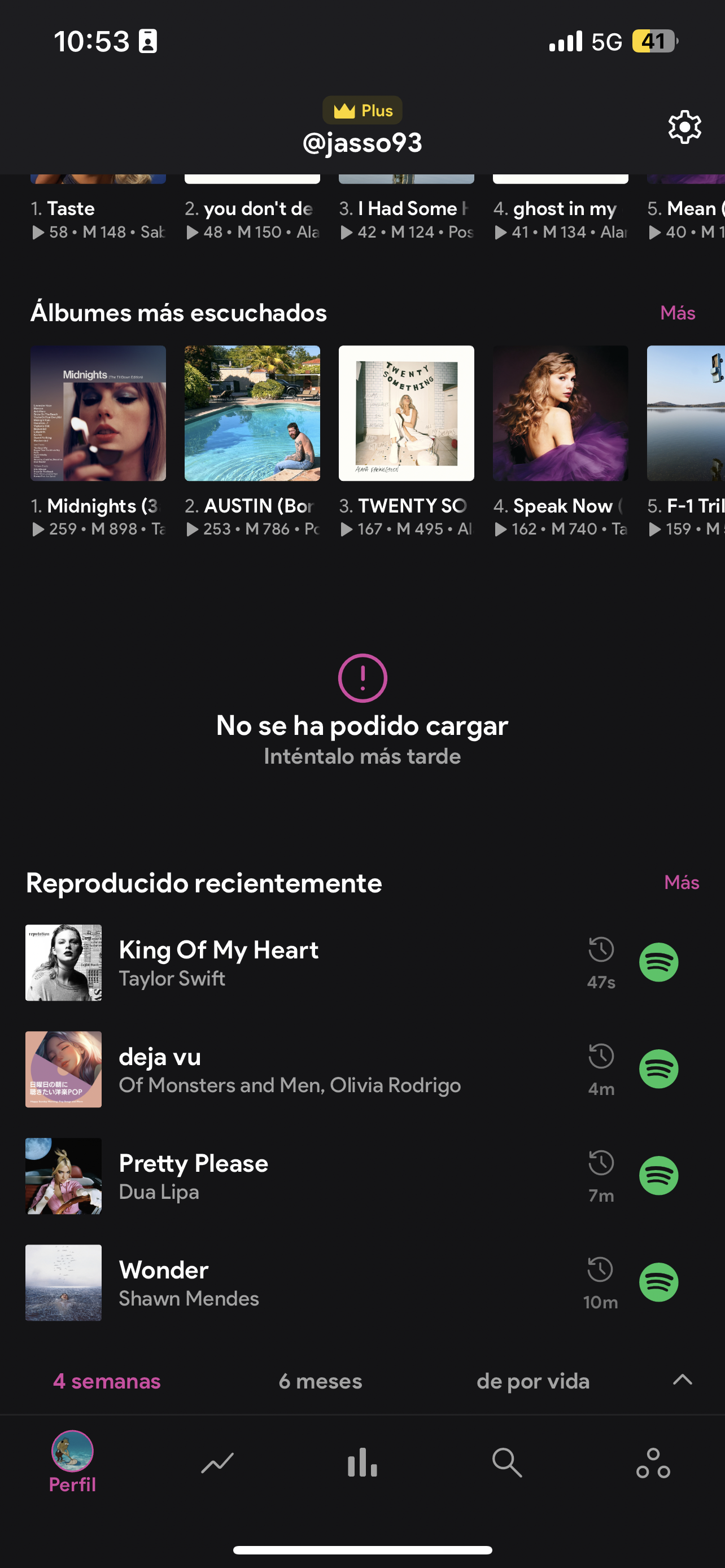Switch to the 6 meses time range

320,1381
